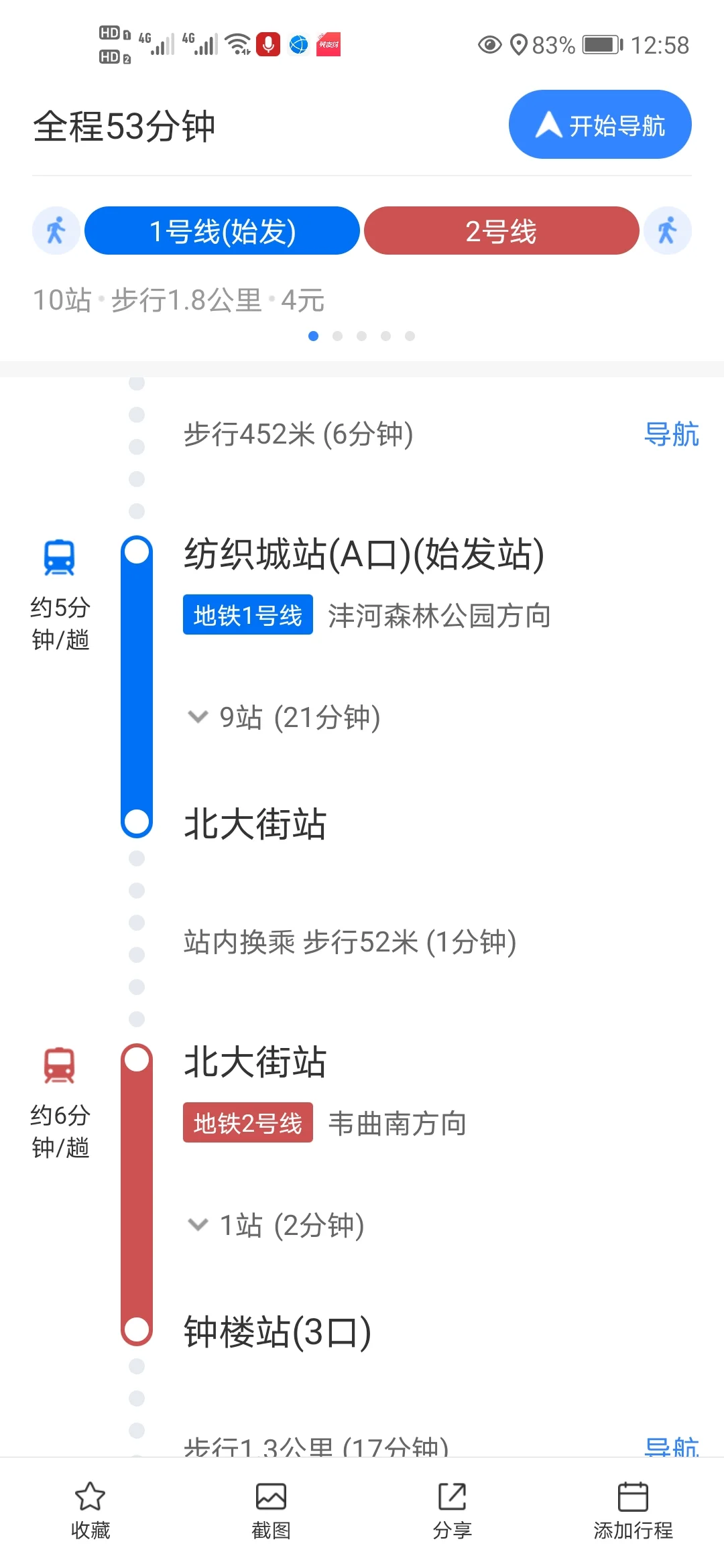Select the 地铁1号线 line badge
This screenshot has width=724, height=1568.
pyautogui.click(x=247, y=616)
